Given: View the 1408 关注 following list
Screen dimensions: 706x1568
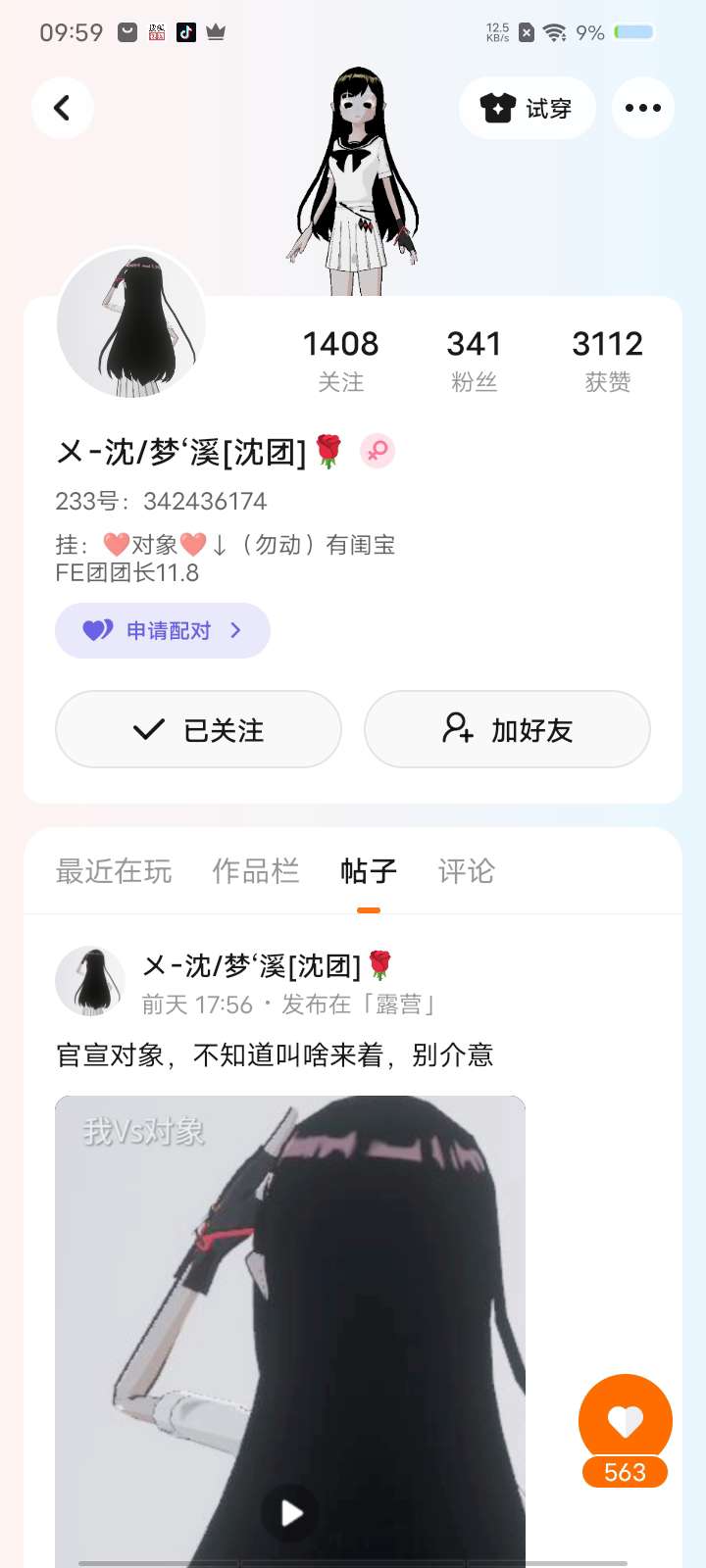Looking at the screenshot, I should pyautogui.click(x=340, y=360).
